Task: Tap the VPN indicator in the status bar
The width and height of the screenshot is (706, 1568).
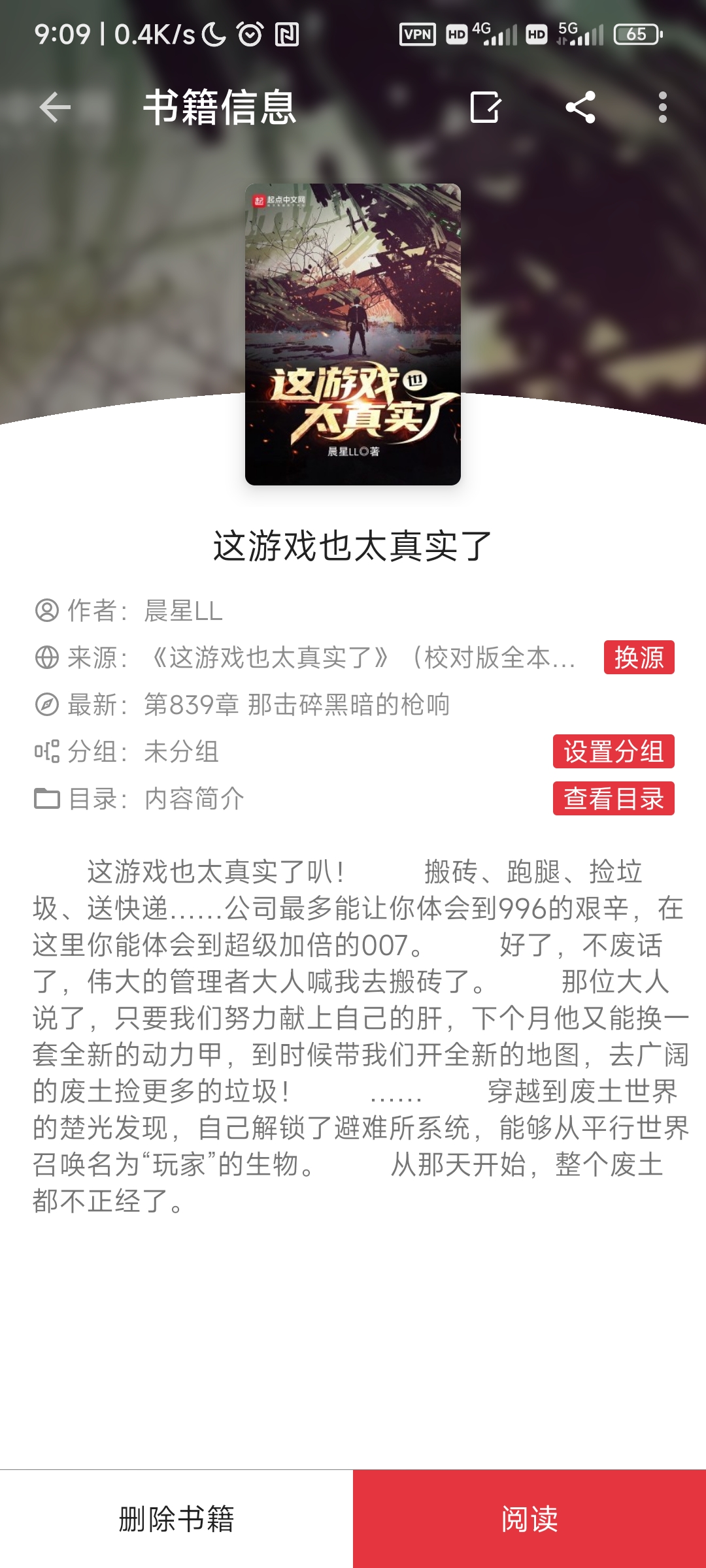Action: 418,36
